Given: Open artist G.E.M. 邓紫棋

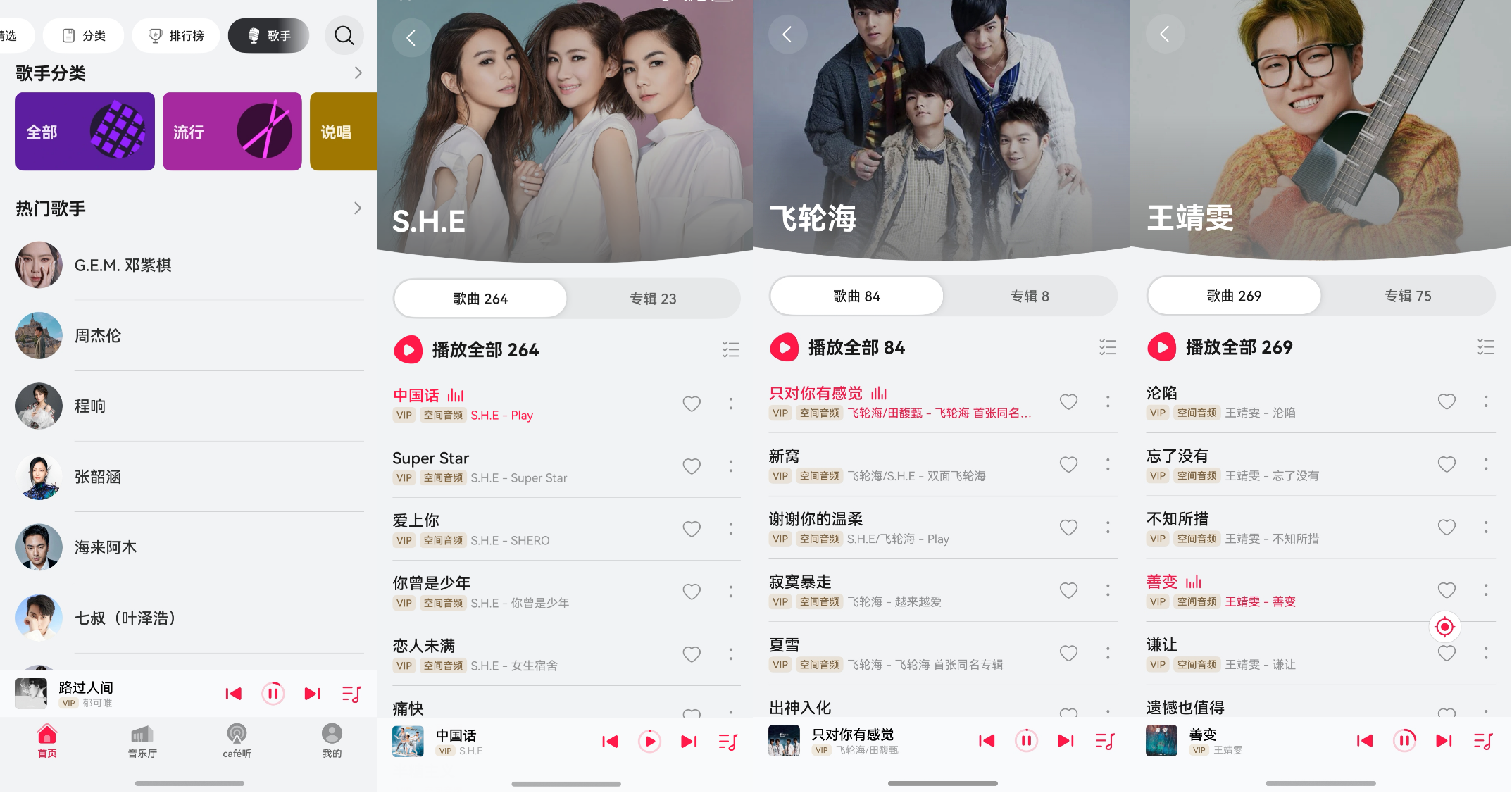Looking at the screenshot, I should [123, 266].
